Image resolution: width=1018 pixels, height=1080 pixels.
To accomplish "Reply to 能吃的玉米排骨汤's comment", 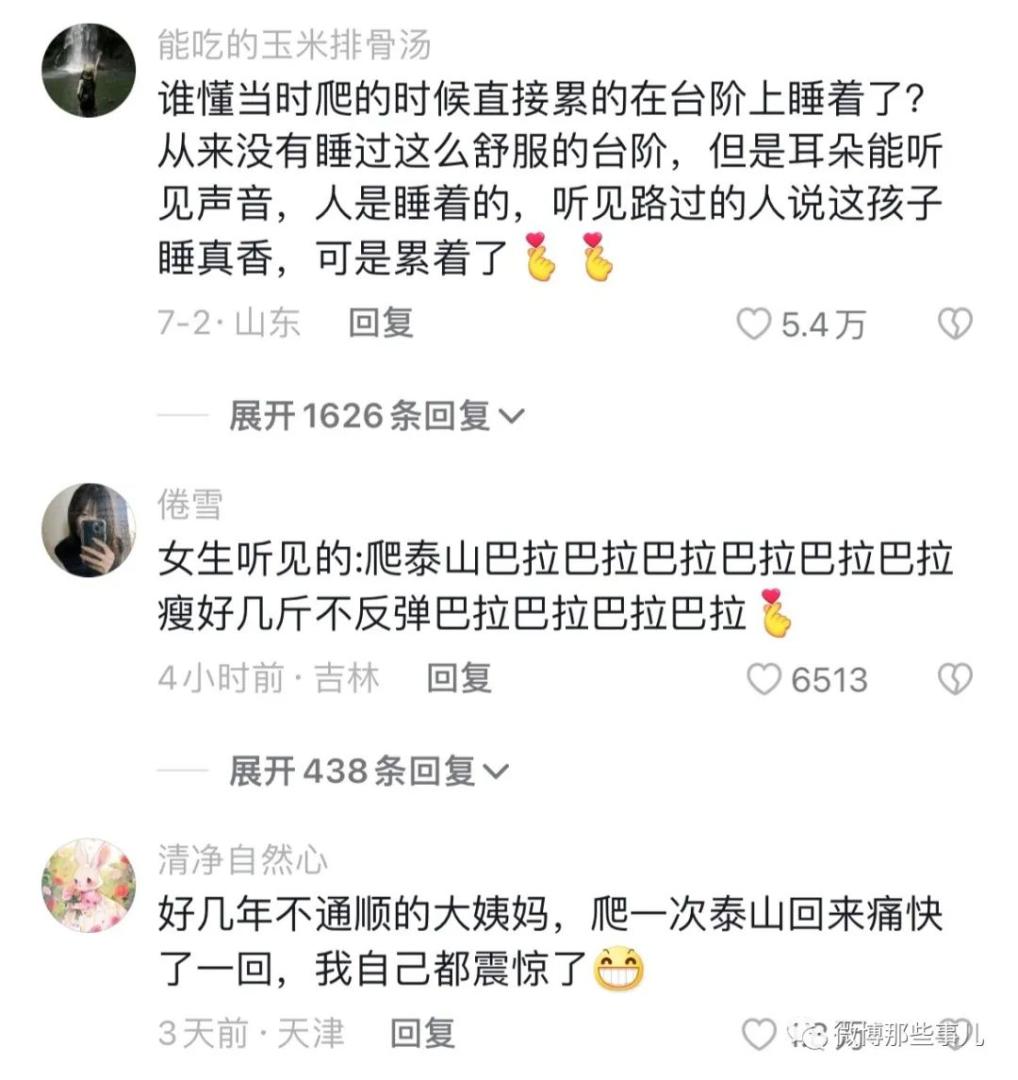I will (380, 323).
